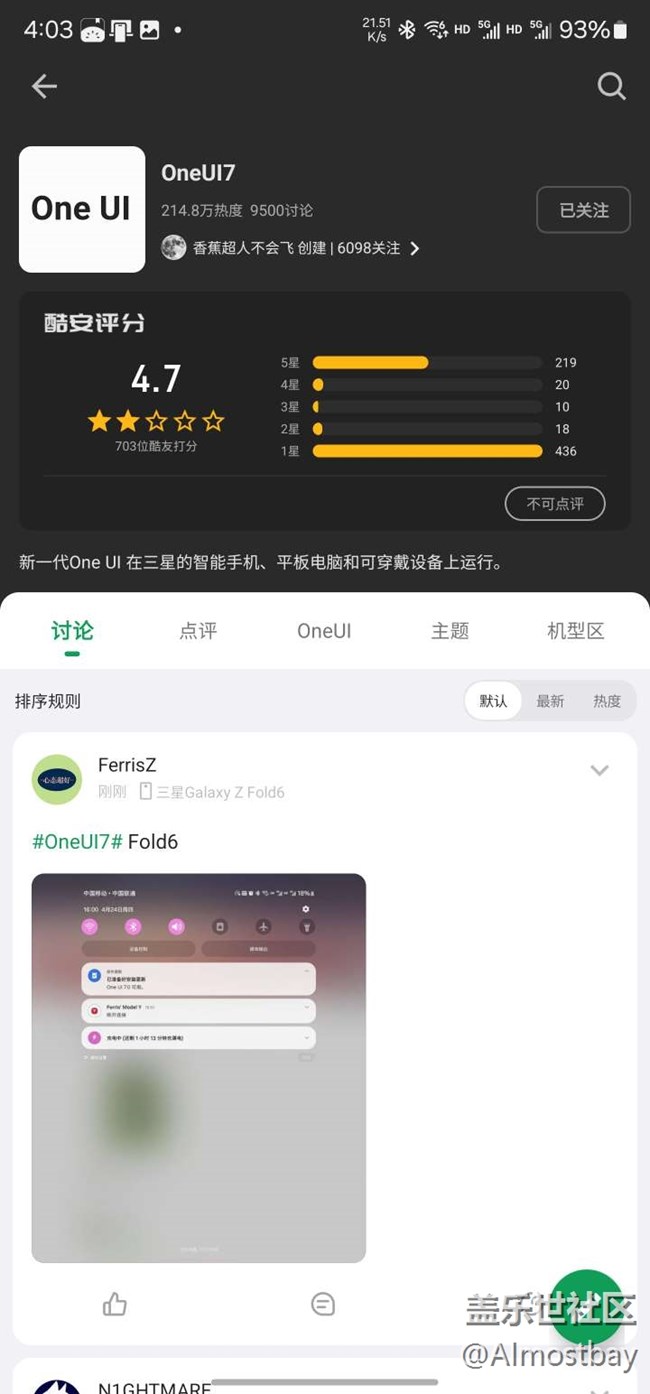This screenshot has height=1394, width=650.
Task: Select 默认 sorting option
Action: (x=493, y=701)
